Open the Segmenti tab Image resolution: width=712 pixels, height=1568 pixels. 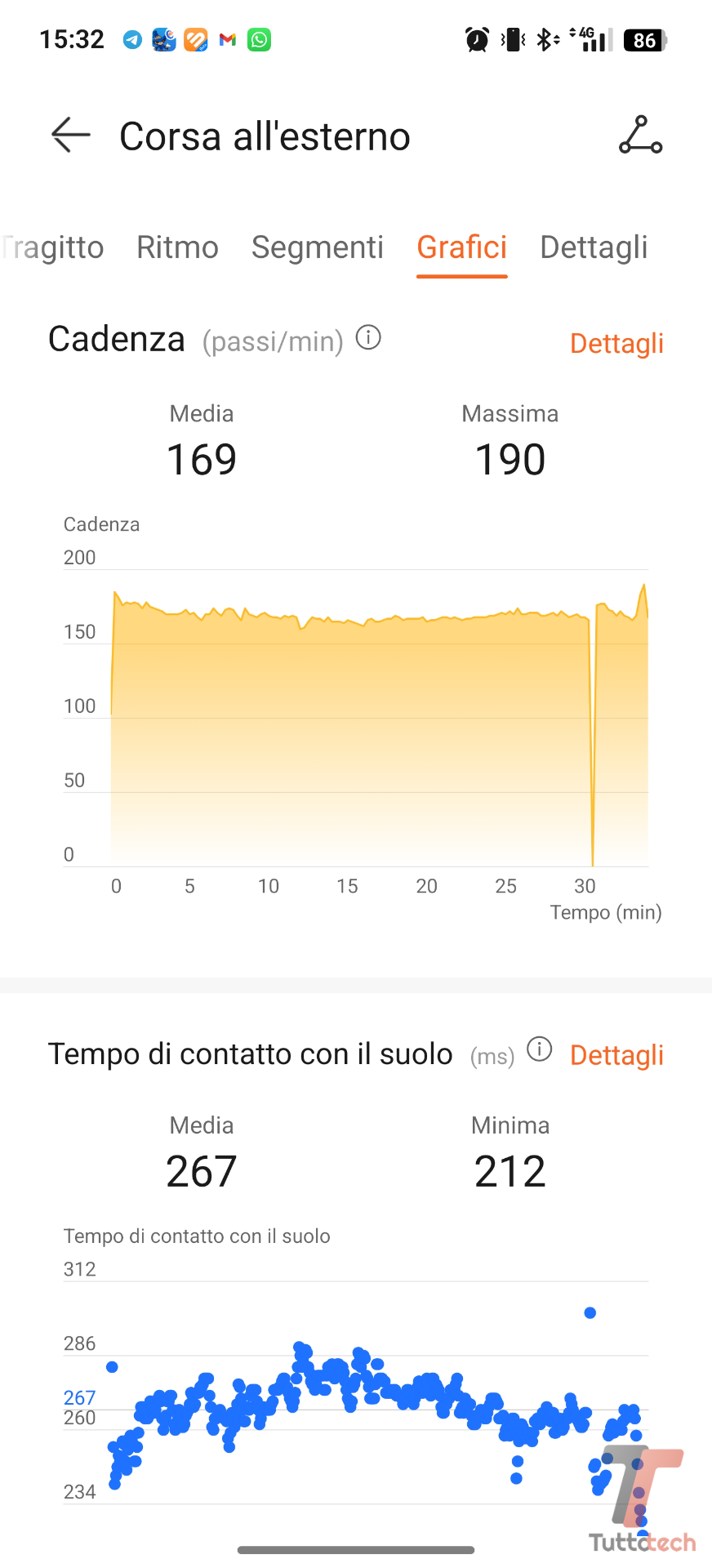pyautogui.click(x=317, y=247)
